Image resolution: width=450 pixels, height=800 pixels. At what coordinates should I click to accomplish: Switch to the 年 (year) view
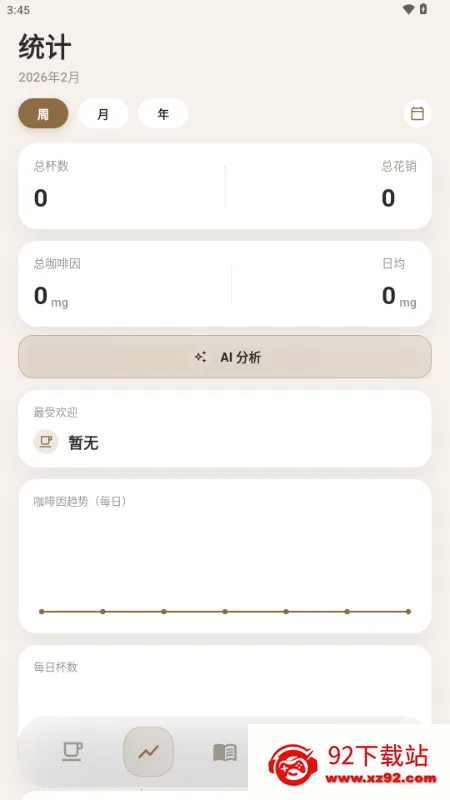163,113
